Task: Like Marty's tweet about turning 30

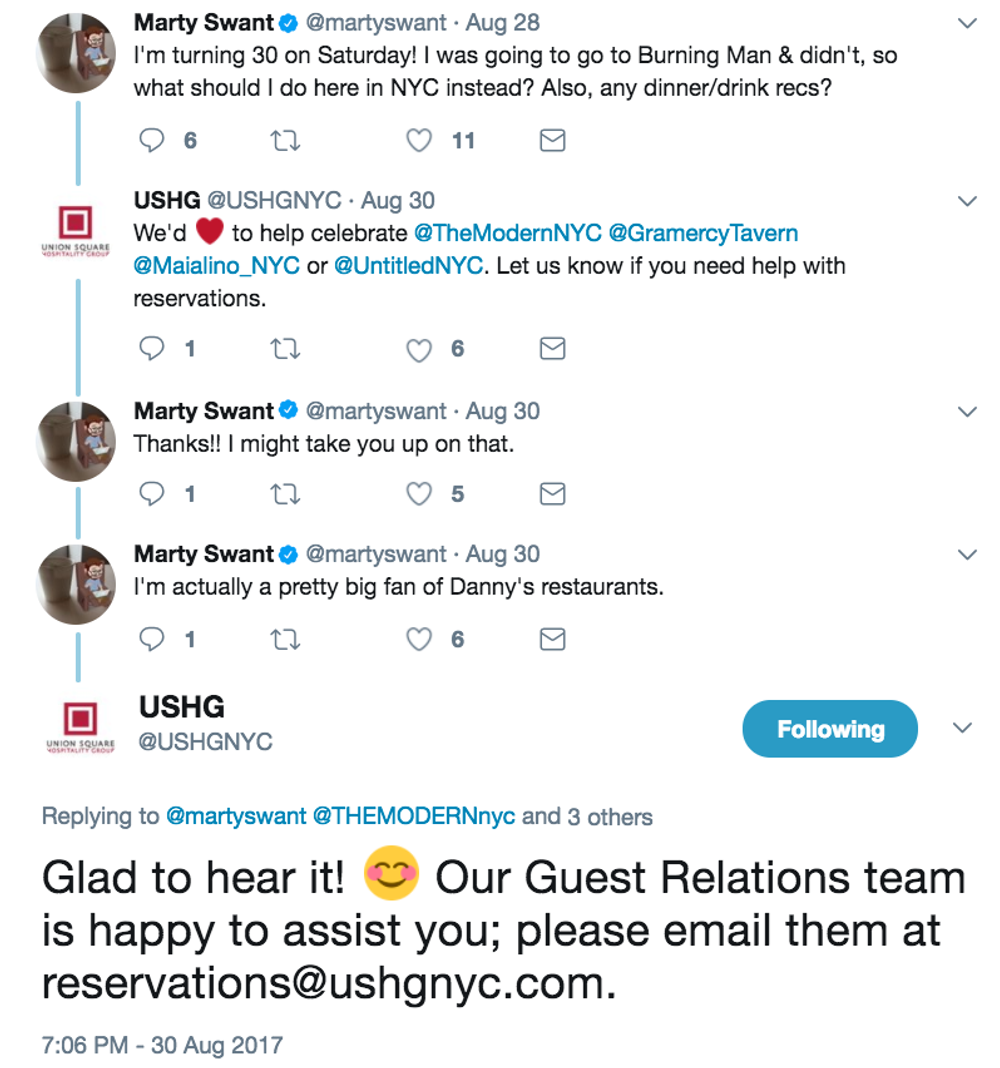Action: [419, 140]
